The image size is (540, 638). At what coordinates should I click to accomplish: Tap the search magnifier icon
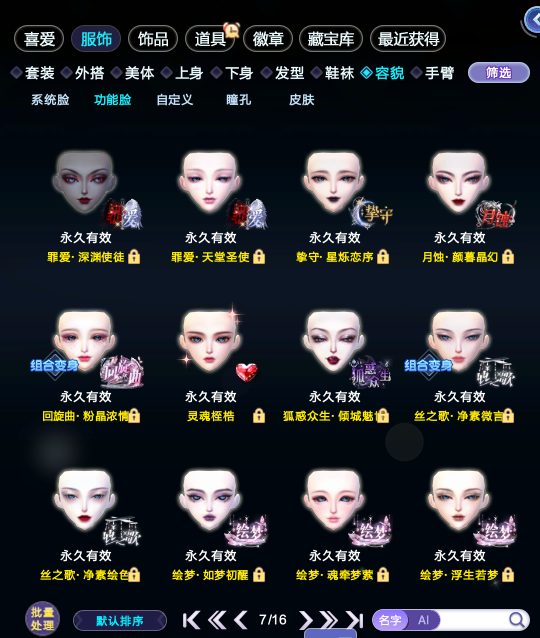click(516, 620)
